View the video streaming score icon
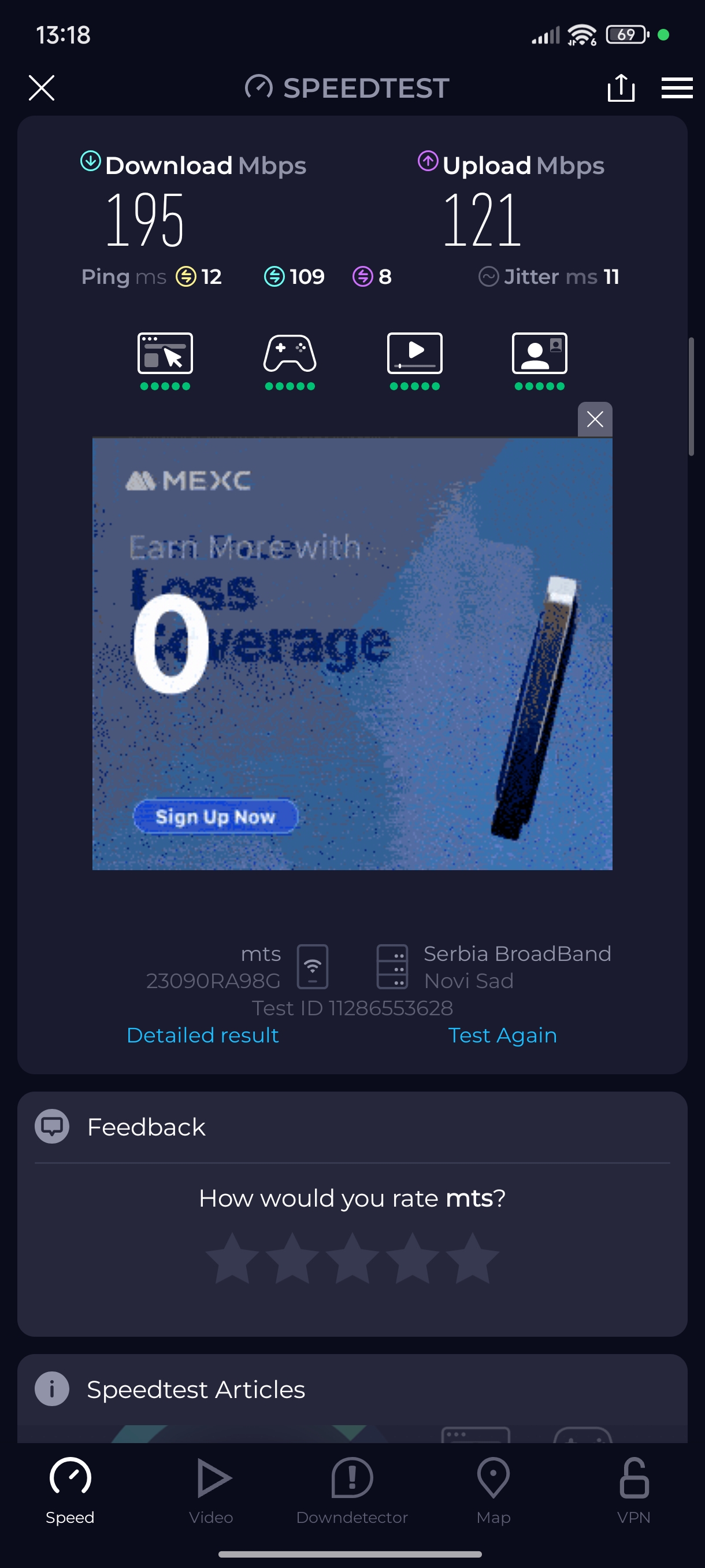This screenshot has height=1568, width=705. tap(414, 353)
